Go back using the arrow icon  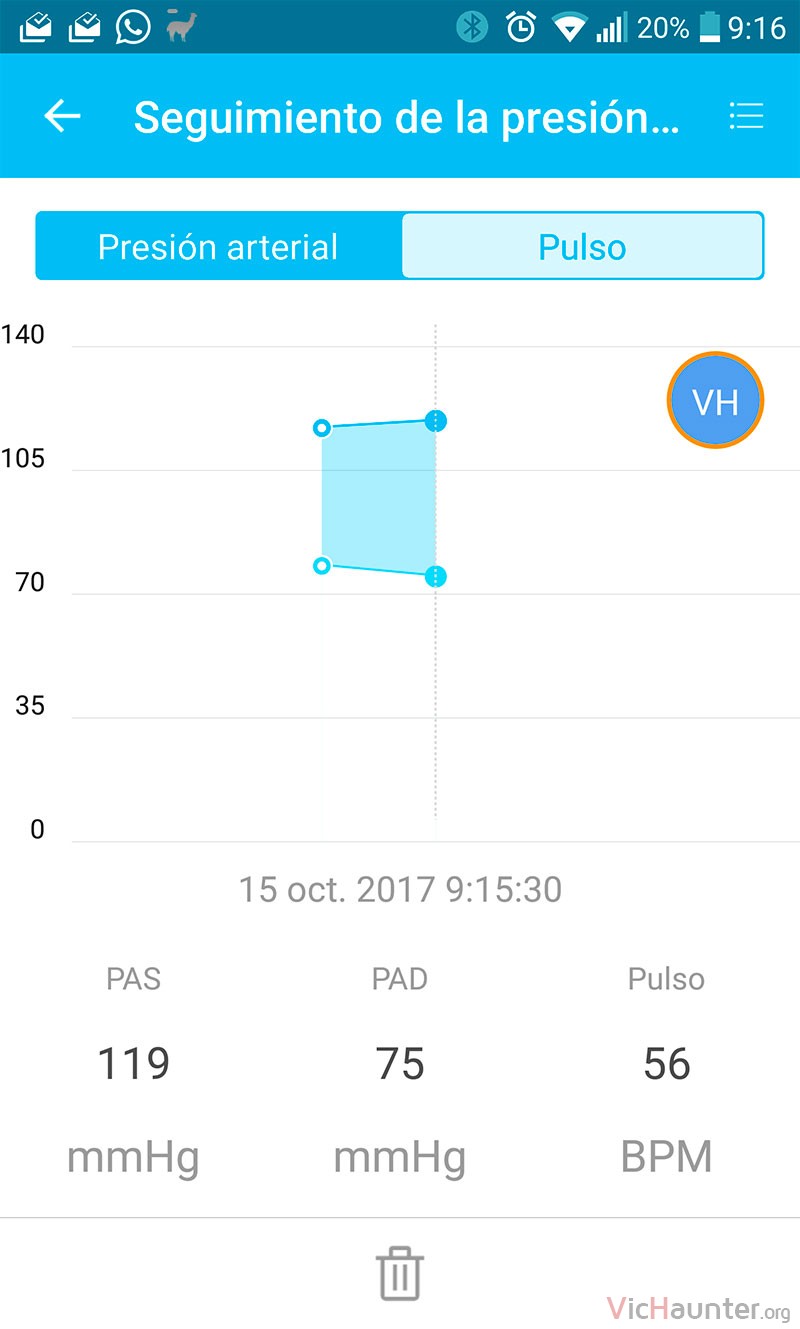62,116
